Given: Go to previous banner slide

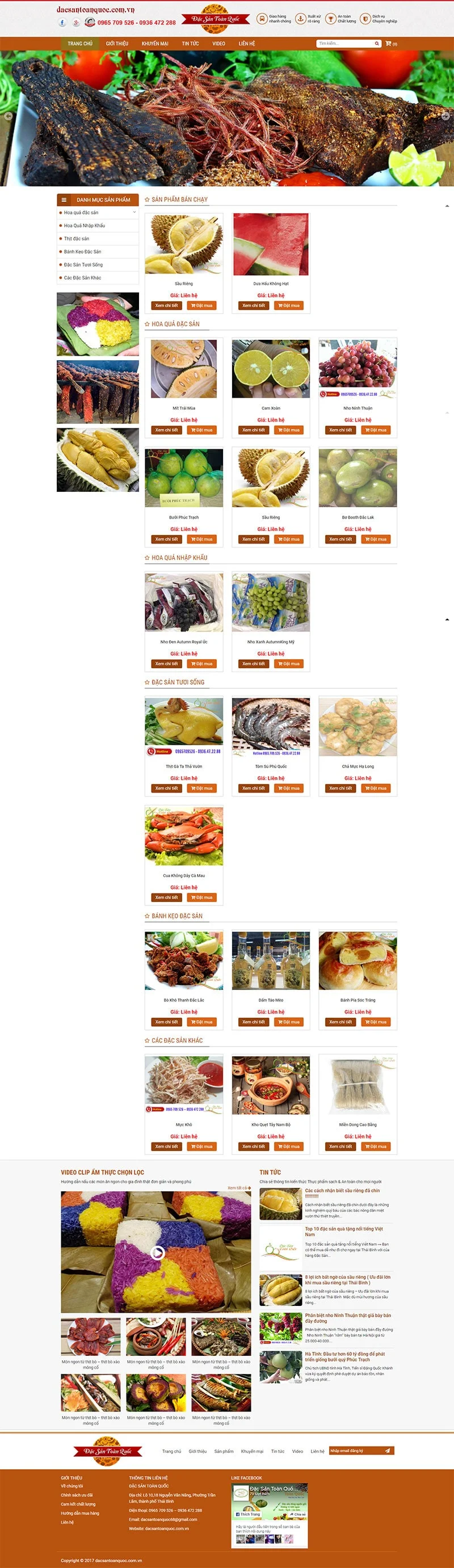Looking at the screenshot, I should tap(9, 116).
